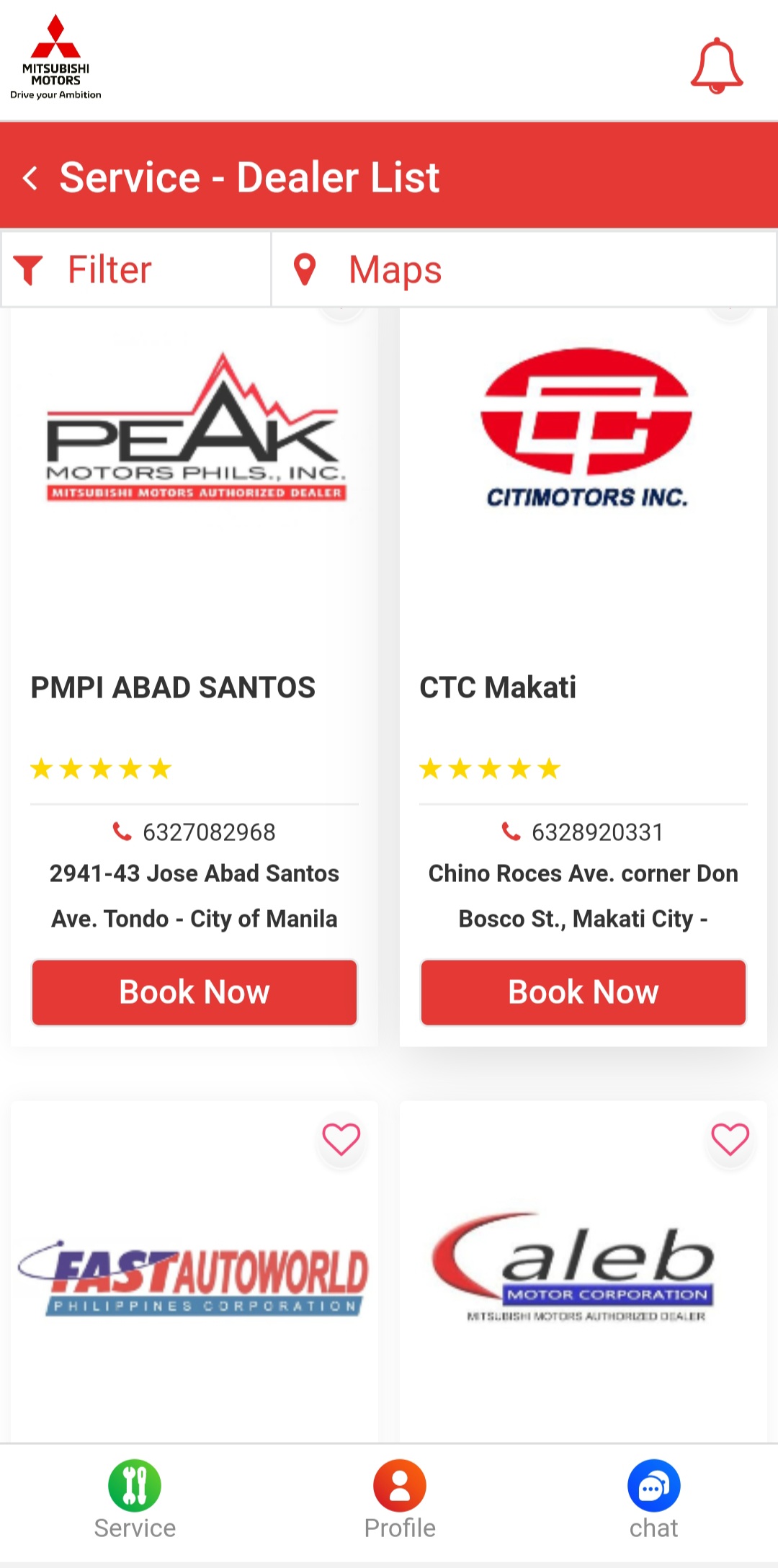Switch to the Profile tab
Image resolution: width=778 pixels, height=1568 pixels.
[400, 1501]
